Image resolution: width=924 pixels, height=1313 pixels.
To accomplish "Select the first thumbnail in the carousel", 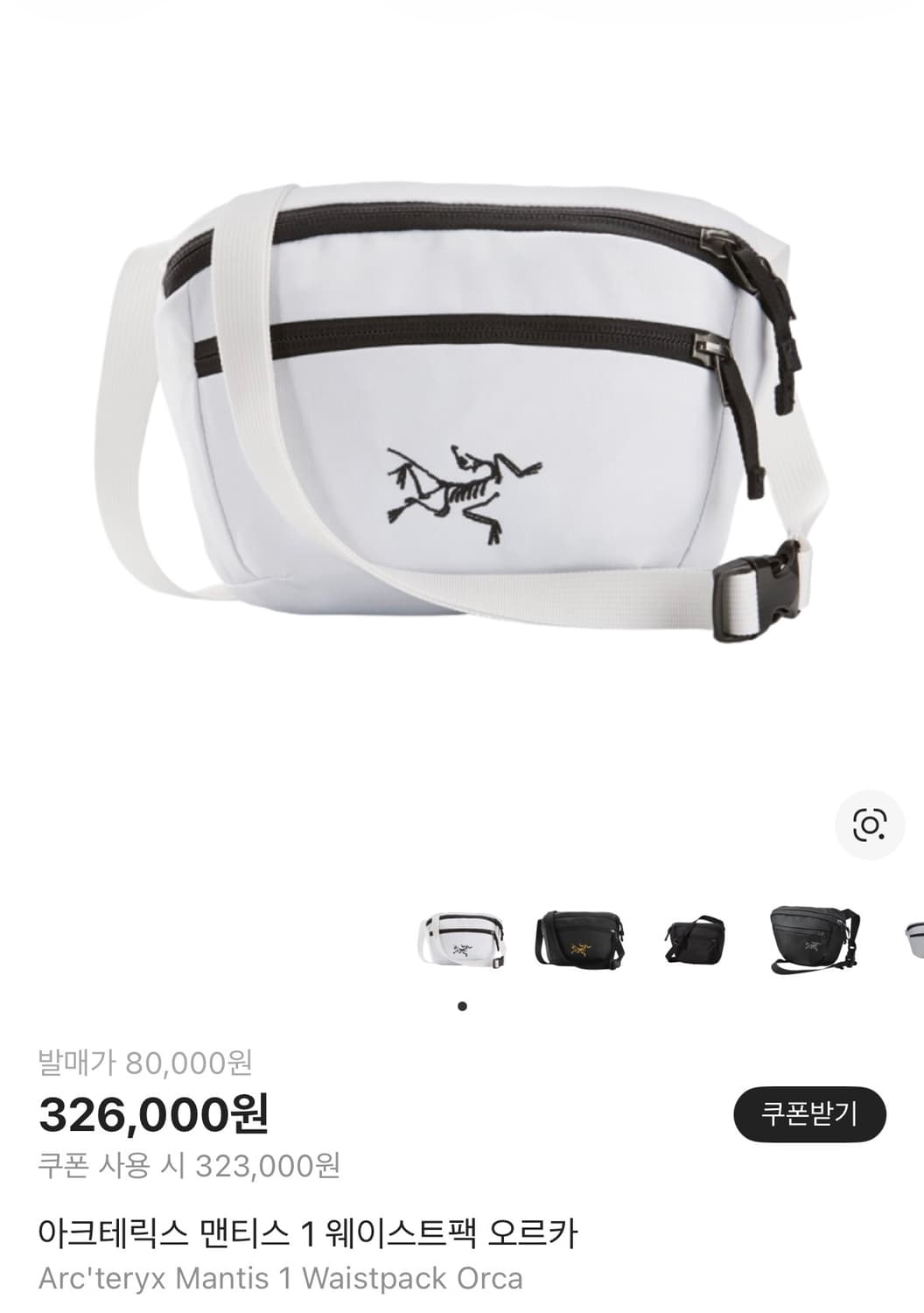I will coord(463,941).
